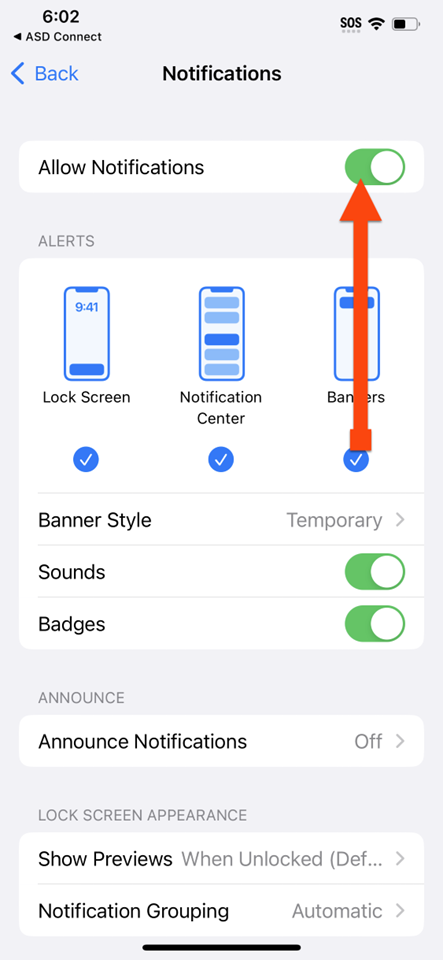Image resolution: width=443 pixels, height=960 pixels.
Task: Turn off the Allow Notifications switch
Action: click(x=374, y=167)
